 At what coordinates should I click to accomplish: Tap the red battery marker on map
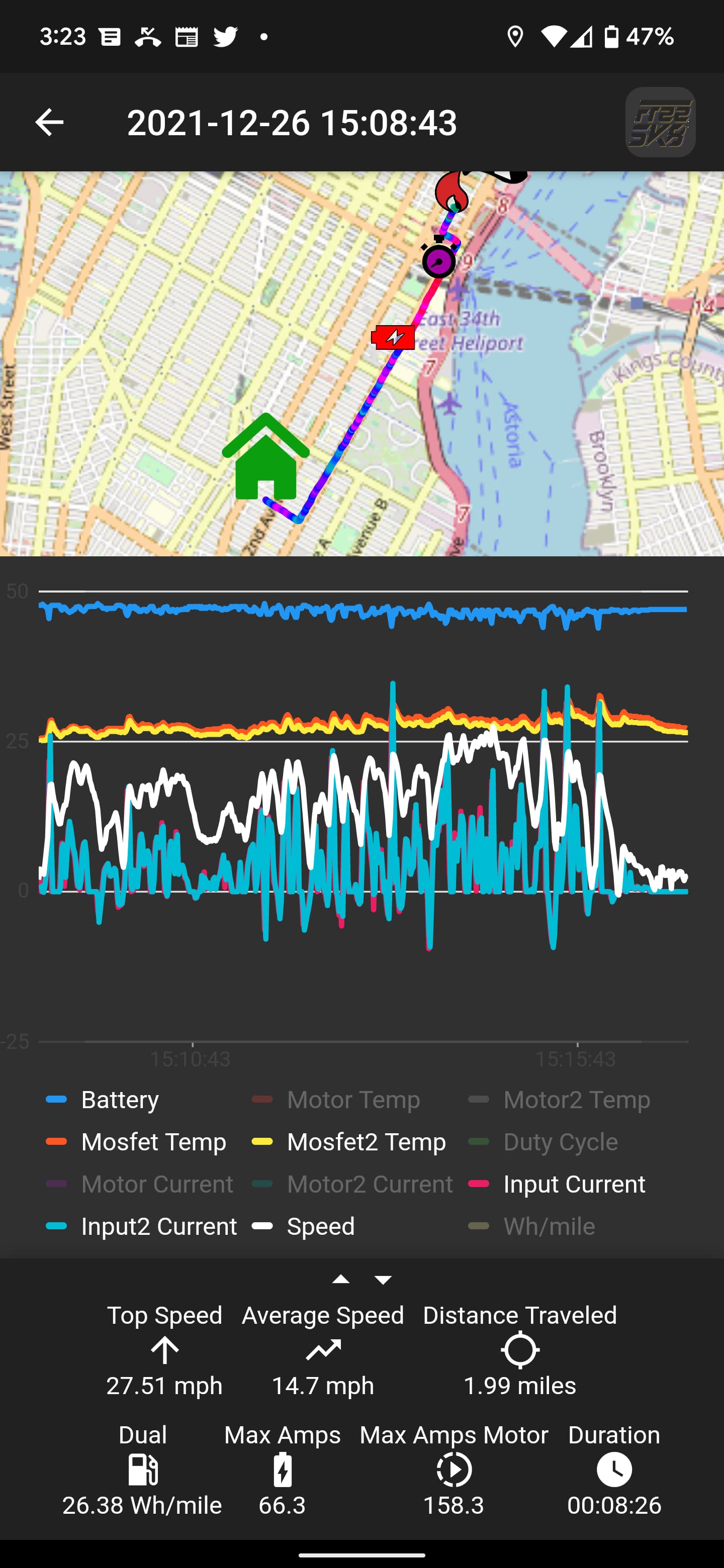click(x=394, y=337)
